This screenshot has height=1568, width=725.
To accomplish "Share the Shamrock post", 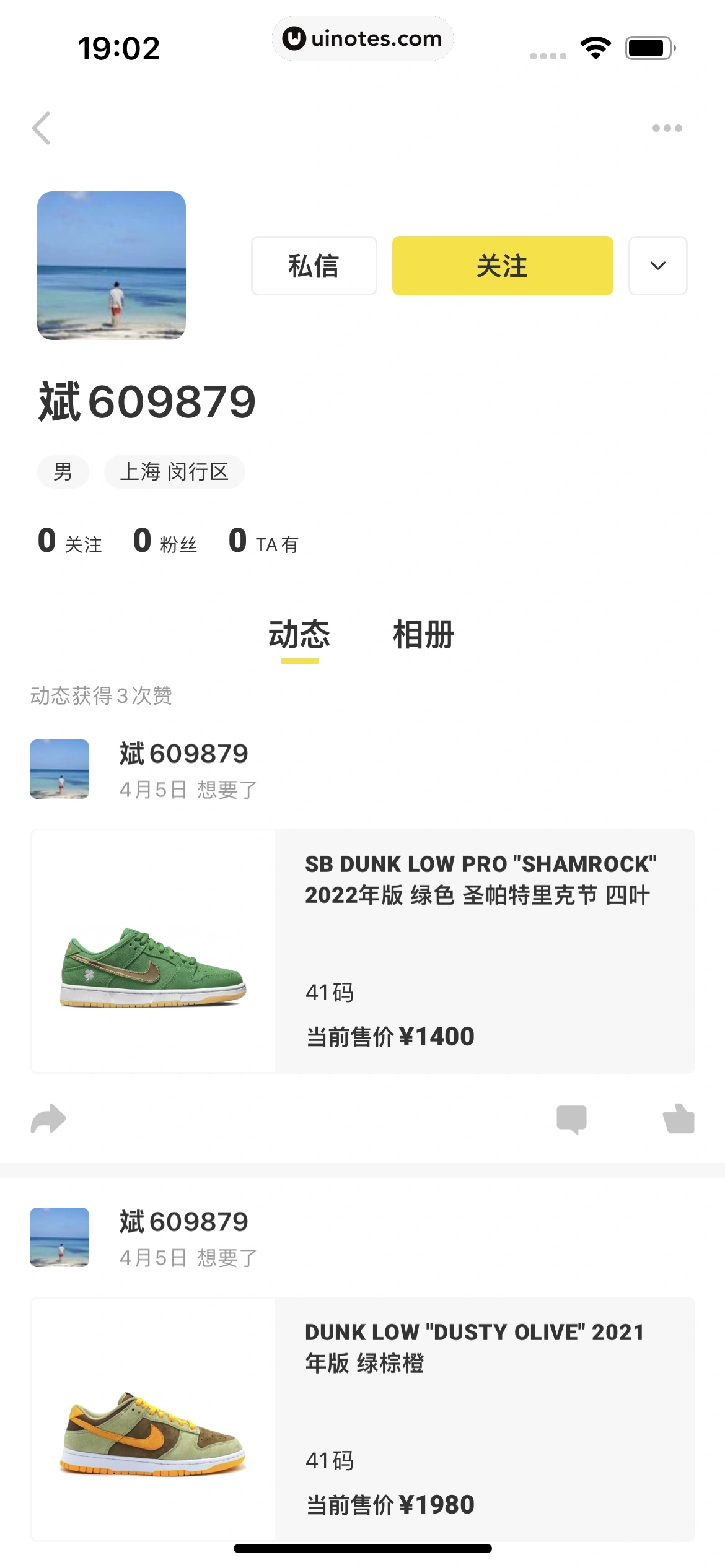I will pos(48,1119).
